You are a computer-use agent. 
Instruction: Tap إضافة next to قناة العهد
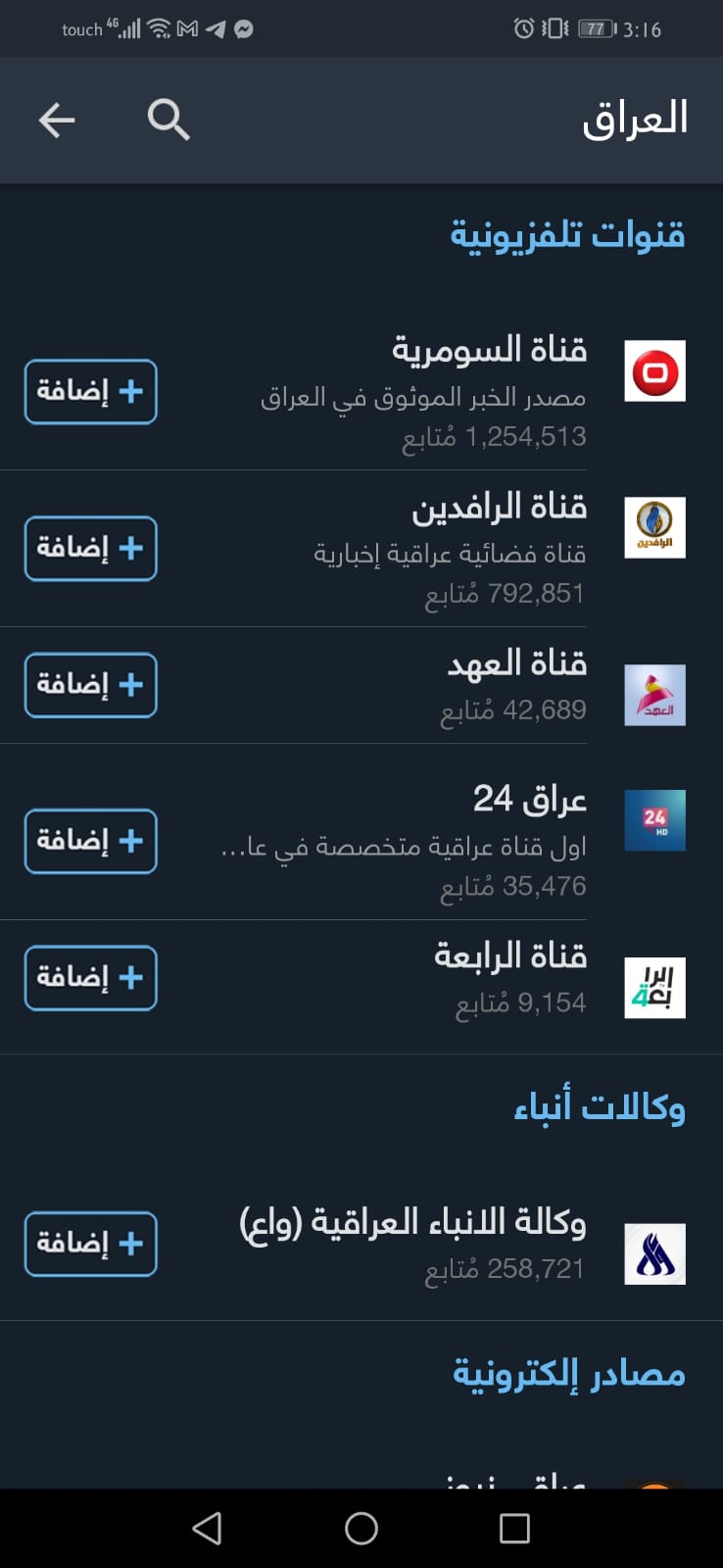90,684
